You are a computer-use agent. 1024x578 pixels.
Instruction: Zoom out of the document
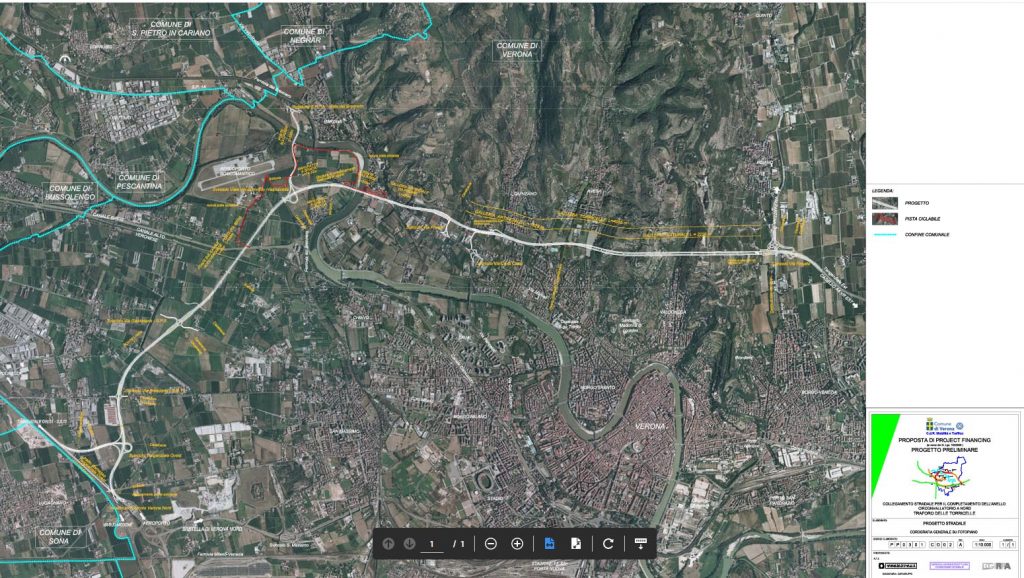pyautogui.click(x=490, y=543)
